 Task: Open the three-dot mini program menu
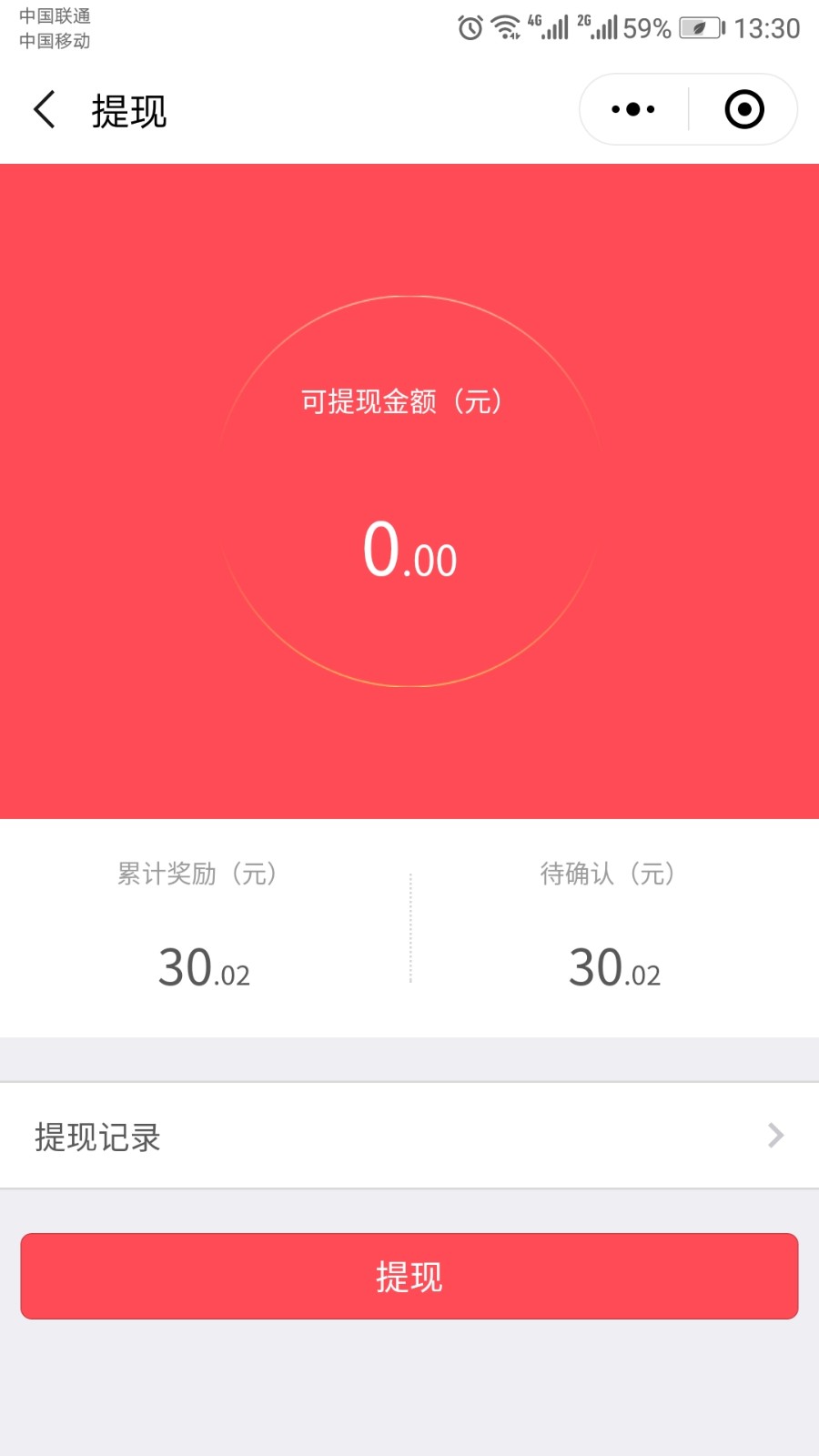click(633, 109)
